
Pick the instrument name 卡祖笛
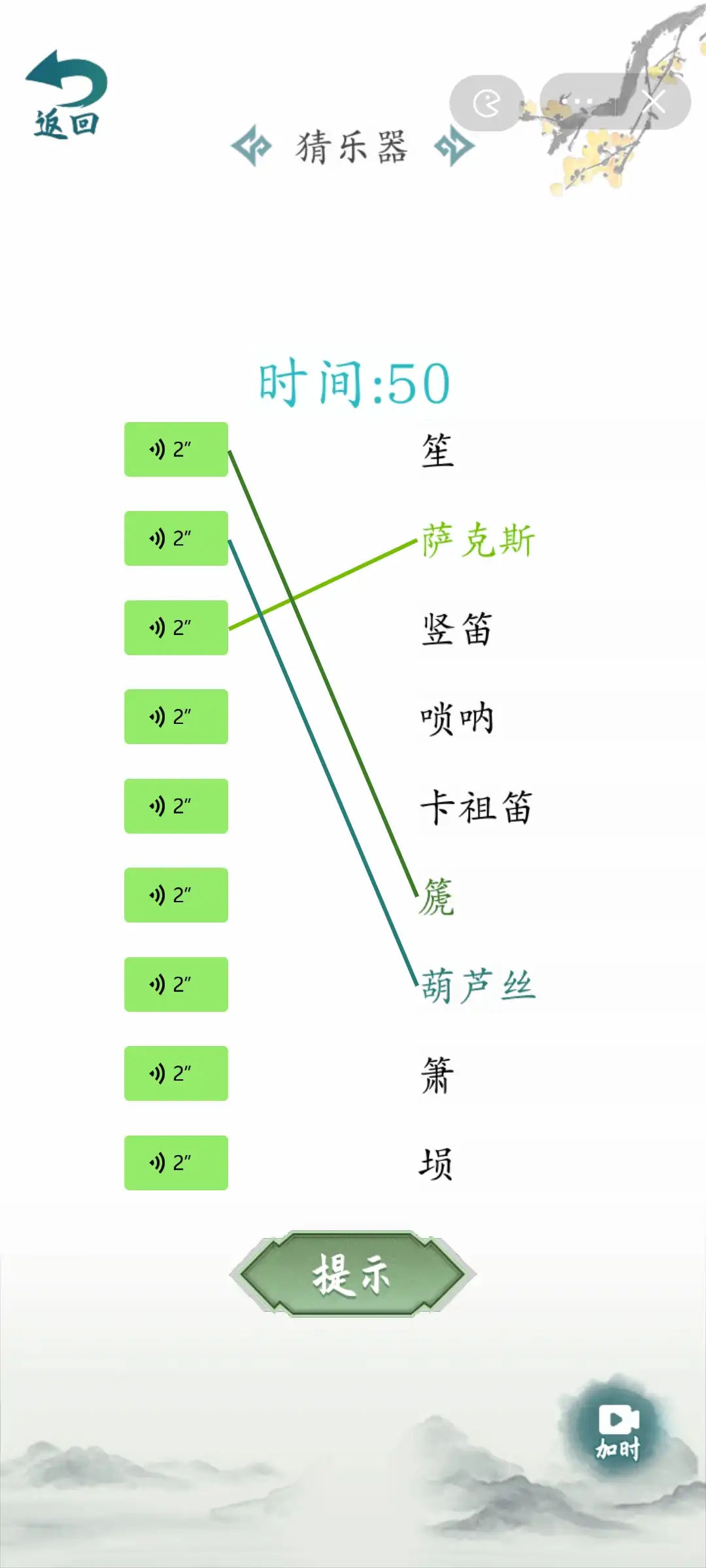point(476,807)
